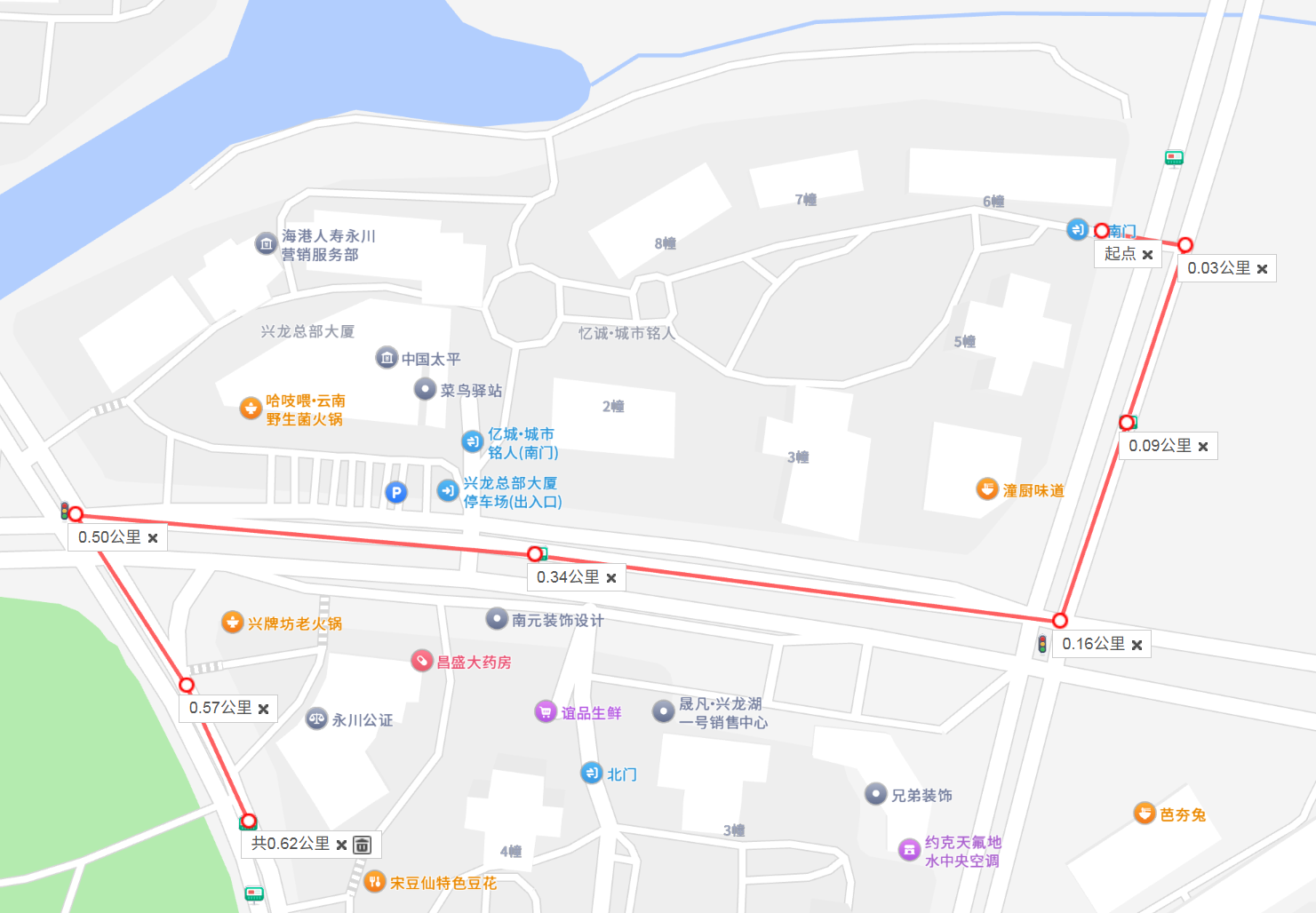This screenshot has width=1316, height=913.
Task: Open the parking P marker
Action: [396, 492]
